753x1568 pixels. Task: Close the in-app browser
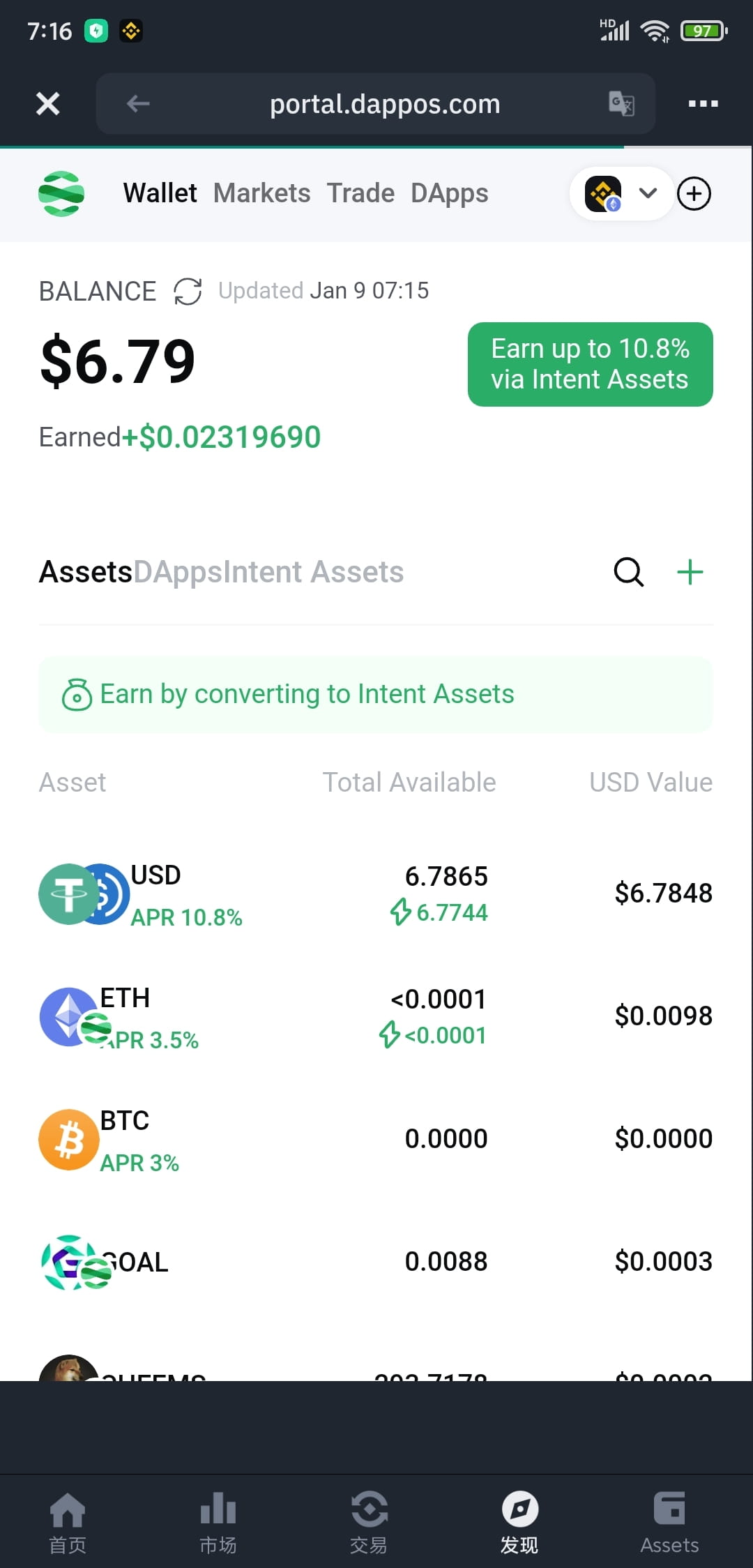pyautogui.click(x=47, y=104)
